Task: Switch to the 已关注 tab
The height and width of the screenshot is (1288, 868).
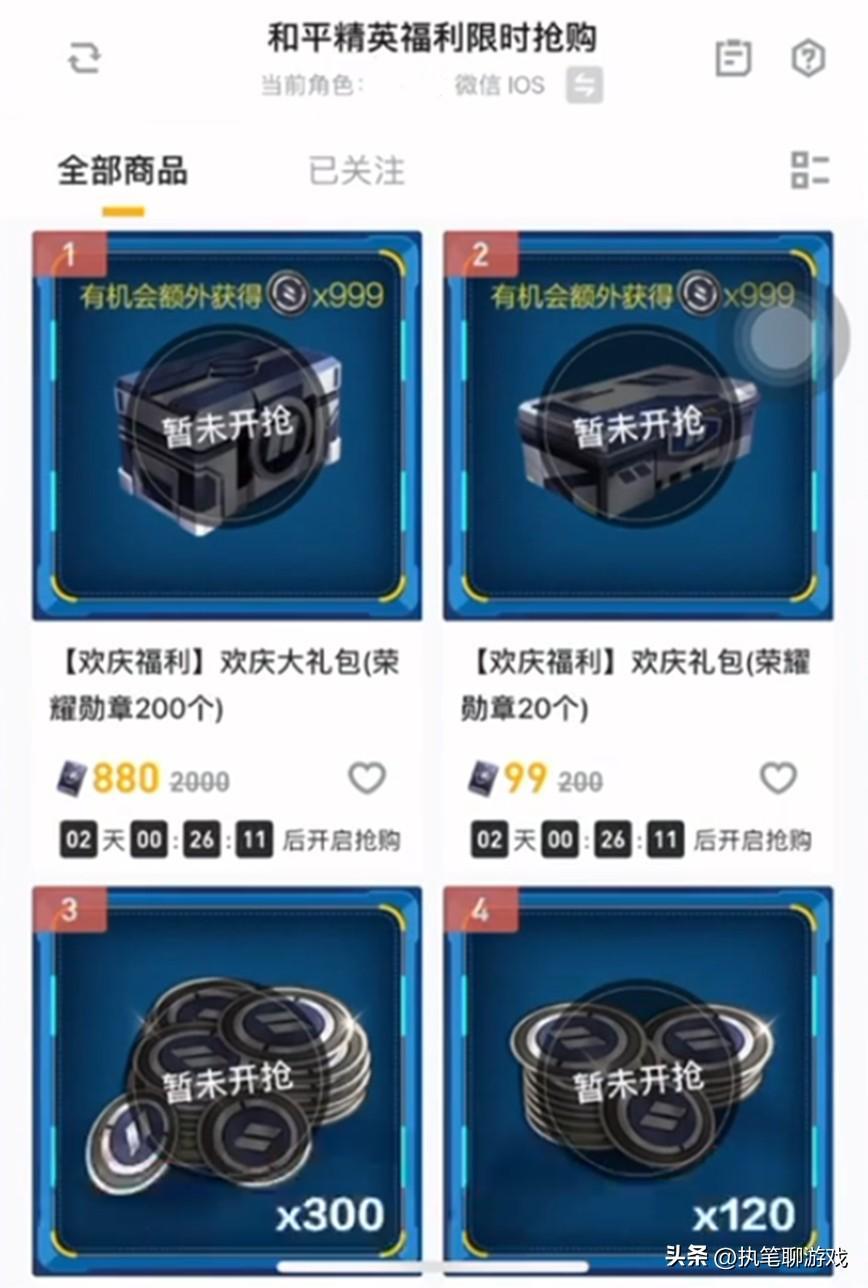Action: coord(357,171)
